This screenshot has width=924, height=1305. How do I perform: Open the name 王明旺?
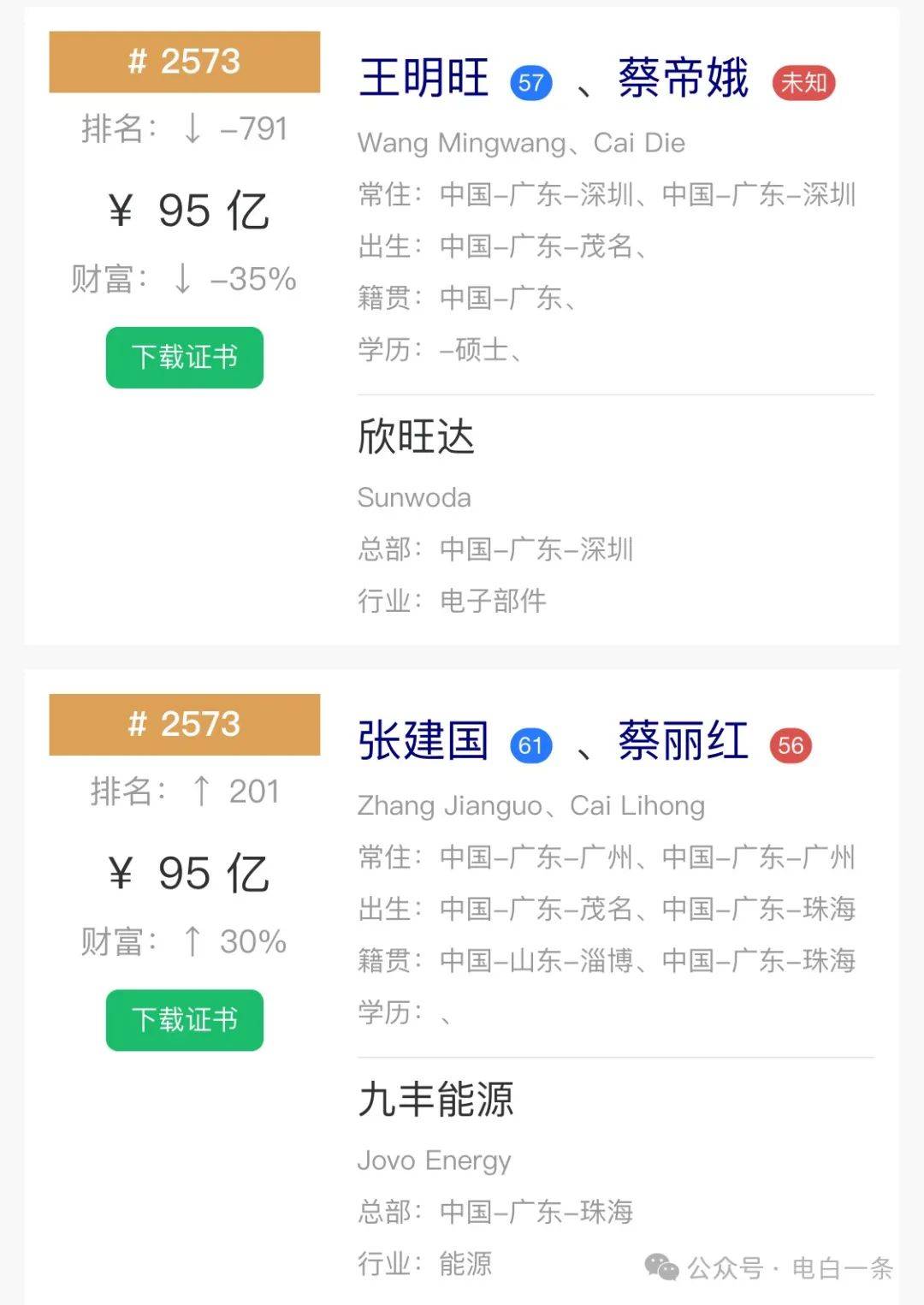[x=423, y=80]
